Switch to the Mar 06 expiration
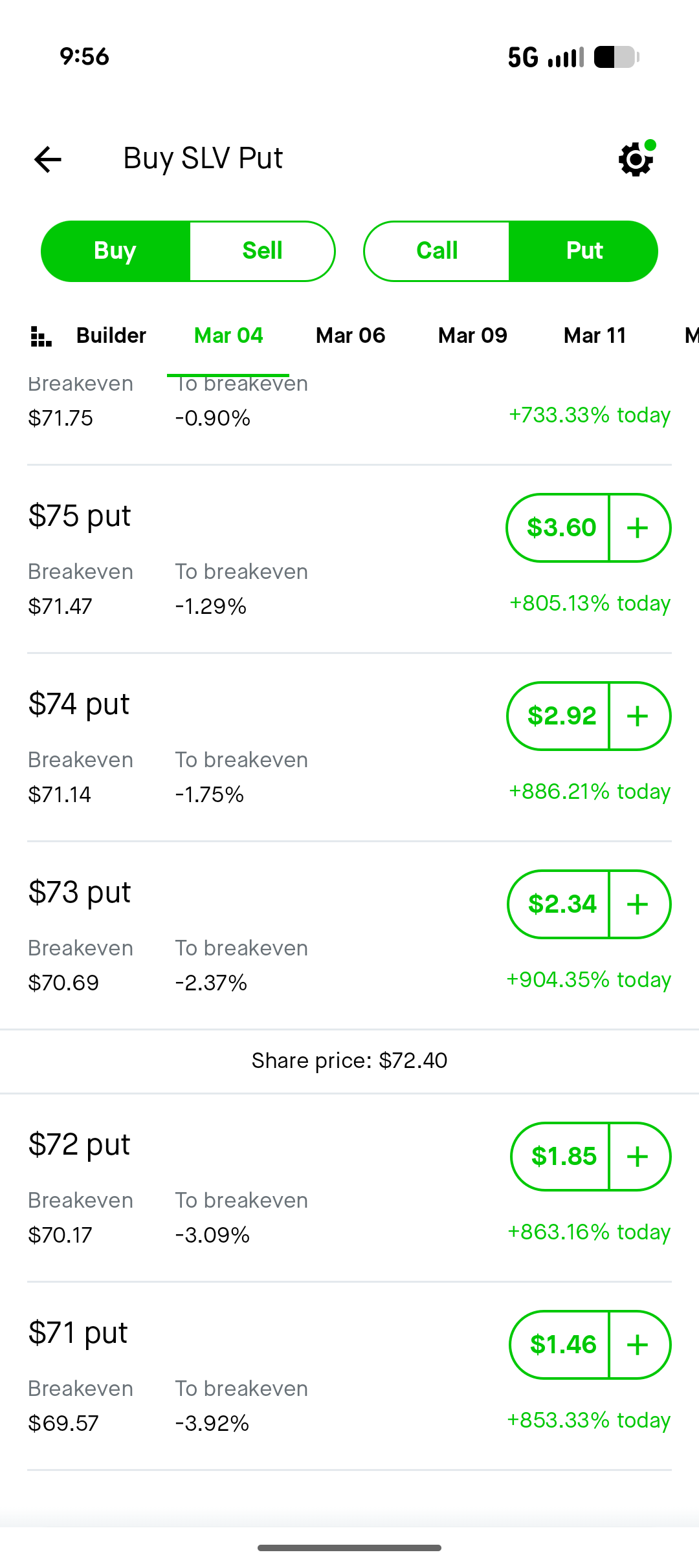The width and height of the screenshot is (699, 1568). (x=350, y=336)
